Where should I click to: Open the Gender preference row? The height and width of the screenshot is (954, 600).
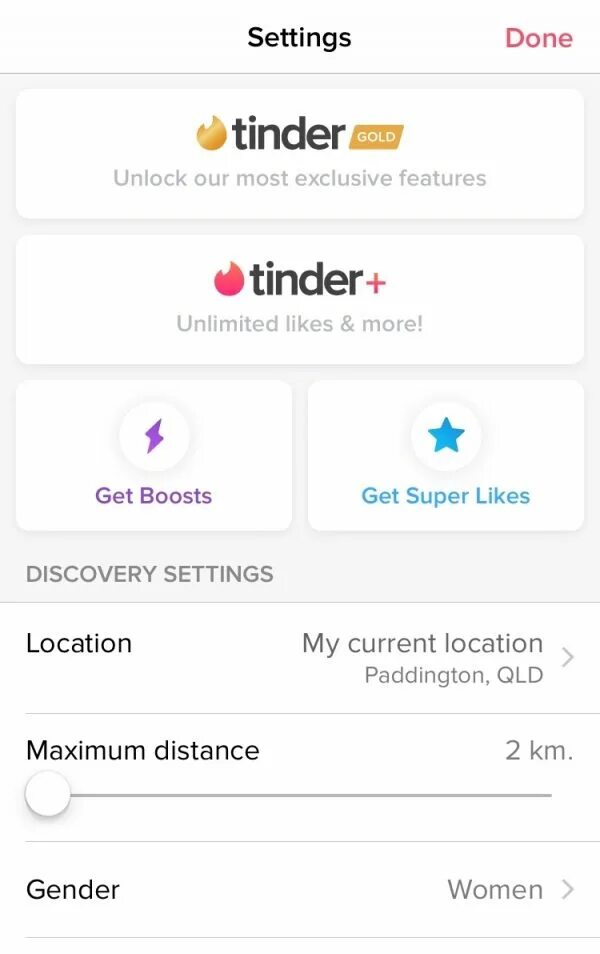300,889
